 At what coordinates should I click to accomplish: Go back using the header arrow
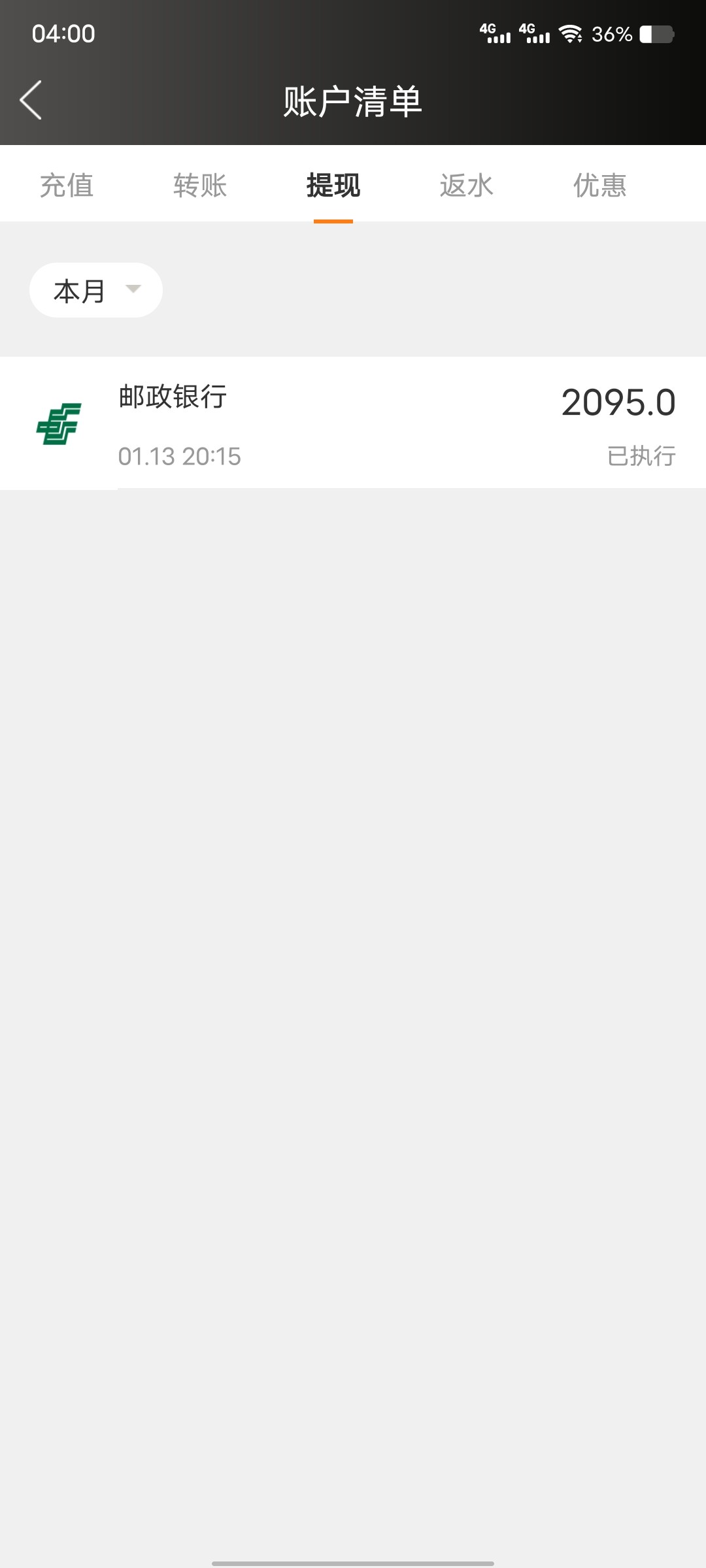31,100
